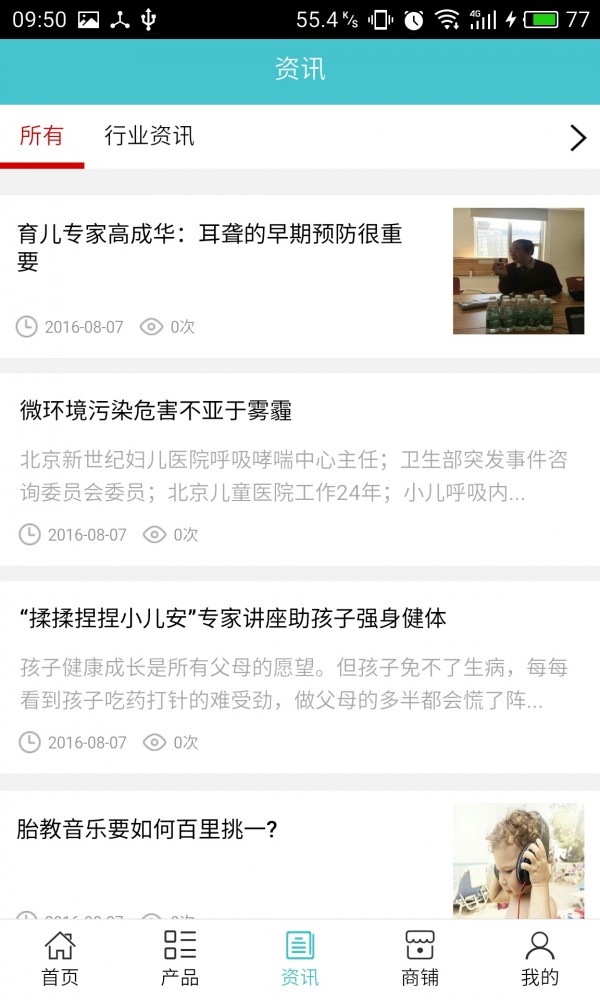The height and width of the screenshot is (1000, 600).
Task: Tap the 资讯 bottom tab
Action: click(x=300, y=958)
